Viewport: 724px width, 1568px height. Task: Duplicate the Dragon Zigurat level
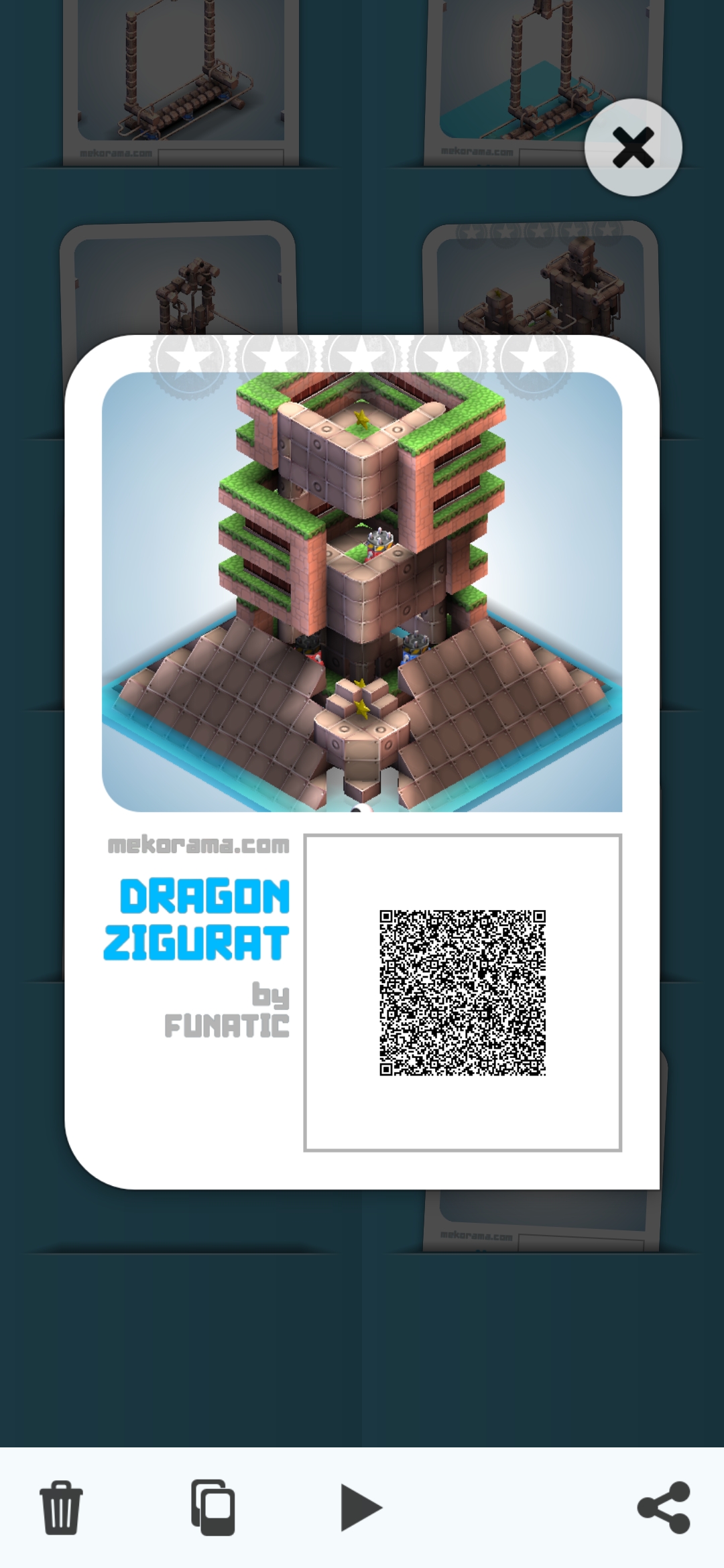tap(213, 1508)
